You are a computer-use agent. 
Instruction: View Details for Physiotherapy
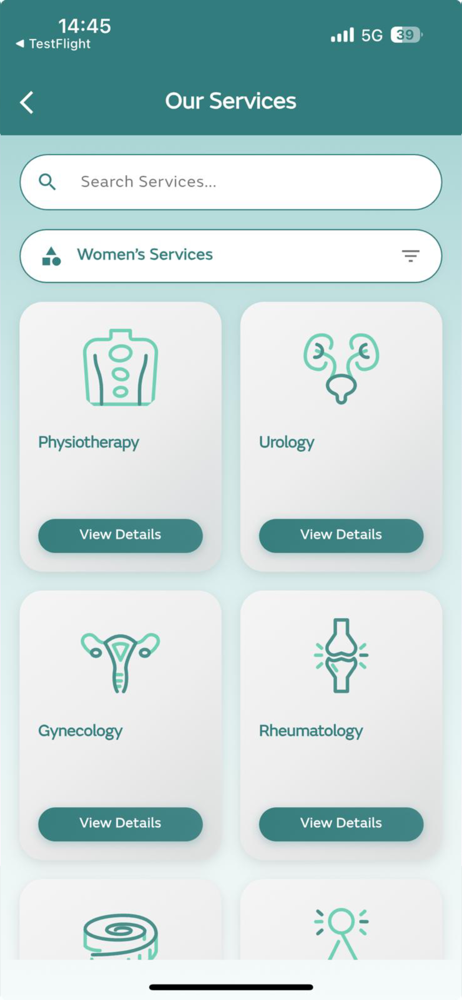(x=121, y=535)
